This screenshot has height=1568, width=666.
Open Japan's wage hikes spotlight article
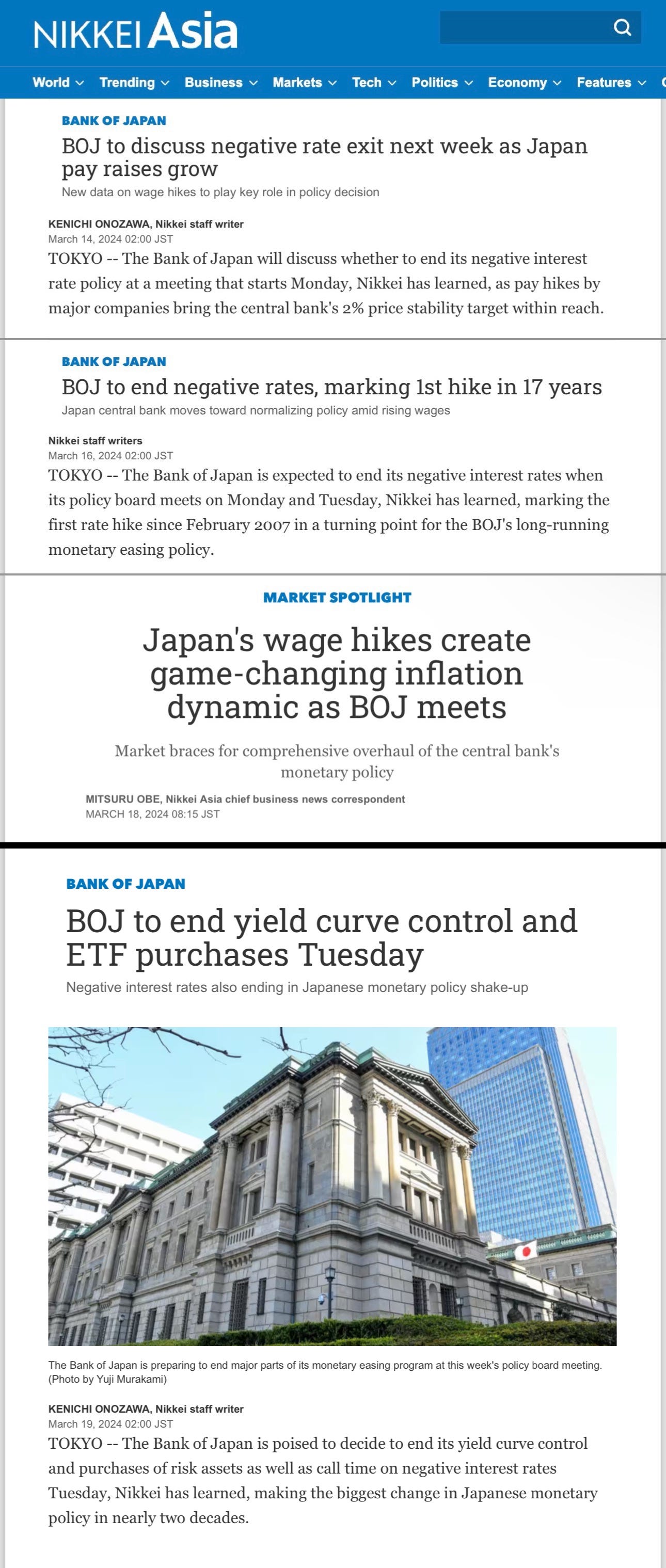[337, 673]
